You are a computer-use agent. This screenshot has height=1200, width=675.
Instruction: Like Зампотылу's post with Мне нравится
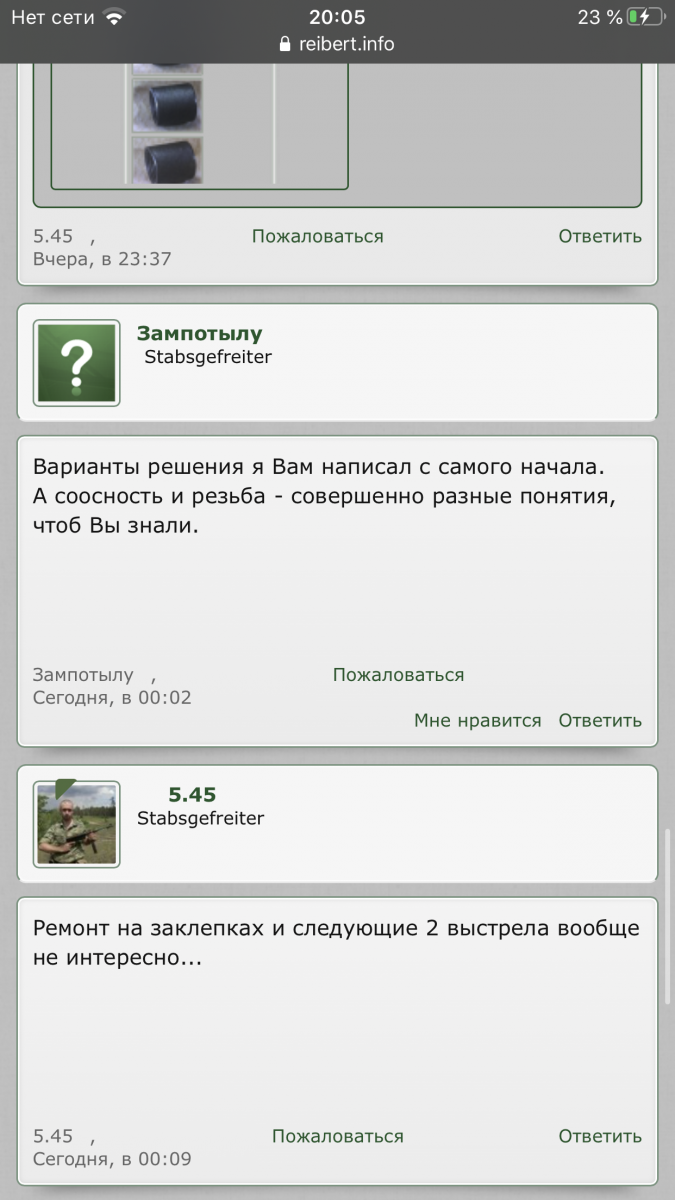click(x=477, y=721)
